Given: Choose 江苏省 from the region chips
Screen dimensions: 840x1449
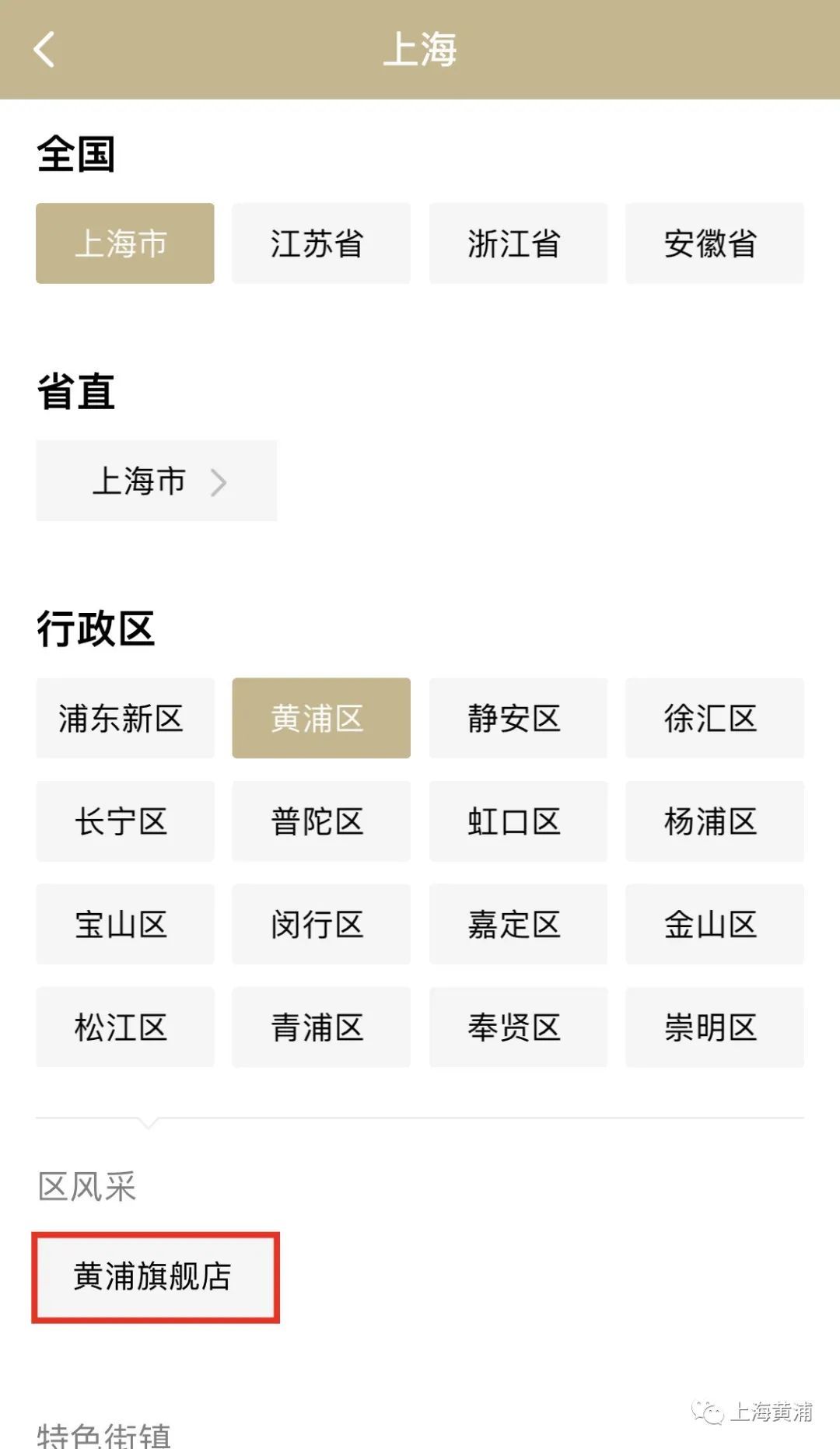Looking at the screenshot, I should (x=320, y=243).
